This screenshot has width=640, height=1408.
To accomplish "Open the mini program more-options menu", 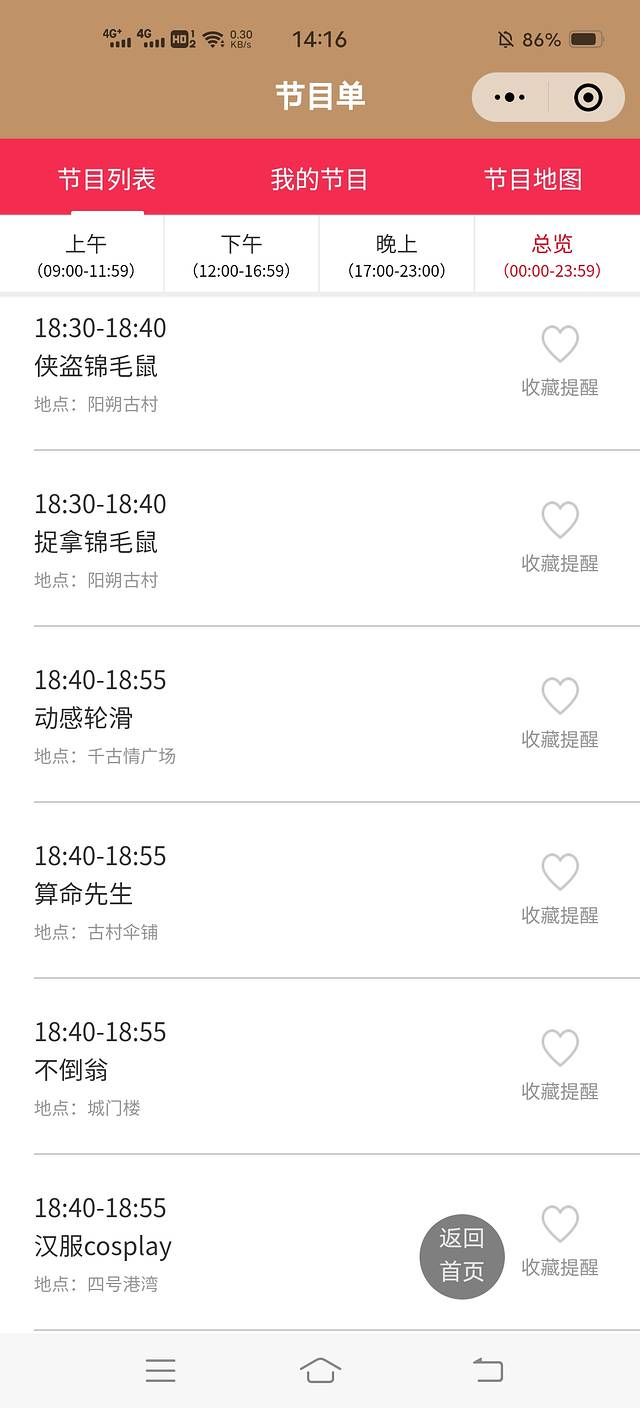I will coord(510,97).
